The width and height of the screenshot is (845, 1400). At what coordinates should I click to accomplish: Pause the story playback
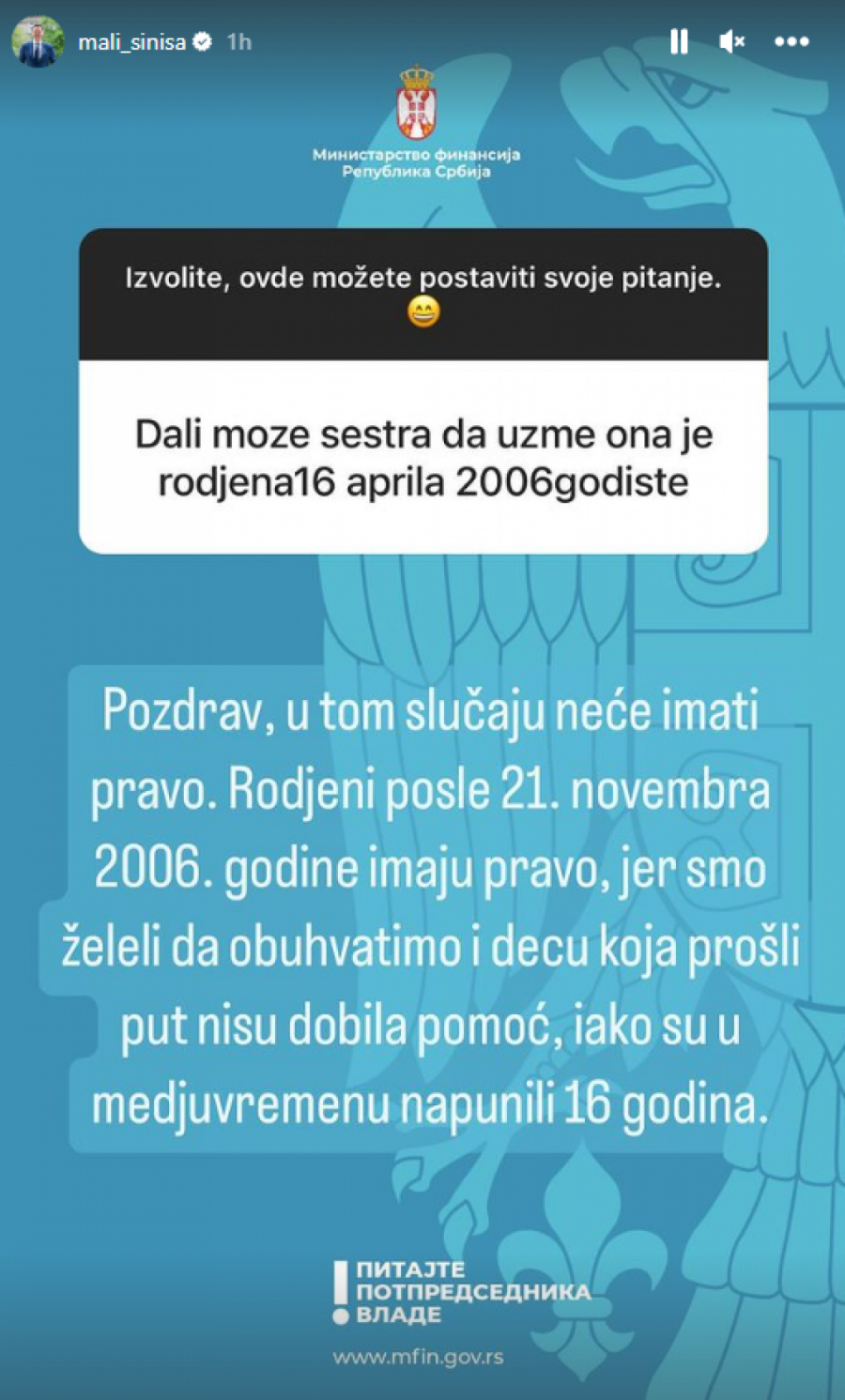click(x=679, y=41)
